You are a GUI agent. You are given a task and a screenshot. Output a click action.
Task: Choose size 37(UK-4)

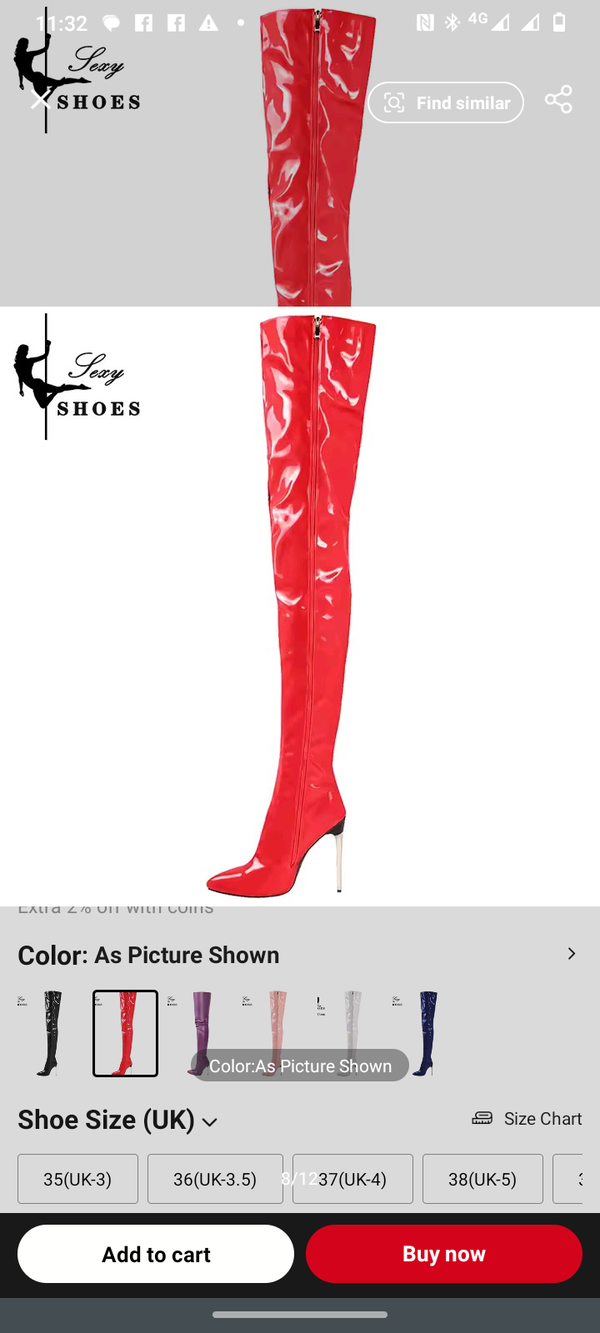353,1179
